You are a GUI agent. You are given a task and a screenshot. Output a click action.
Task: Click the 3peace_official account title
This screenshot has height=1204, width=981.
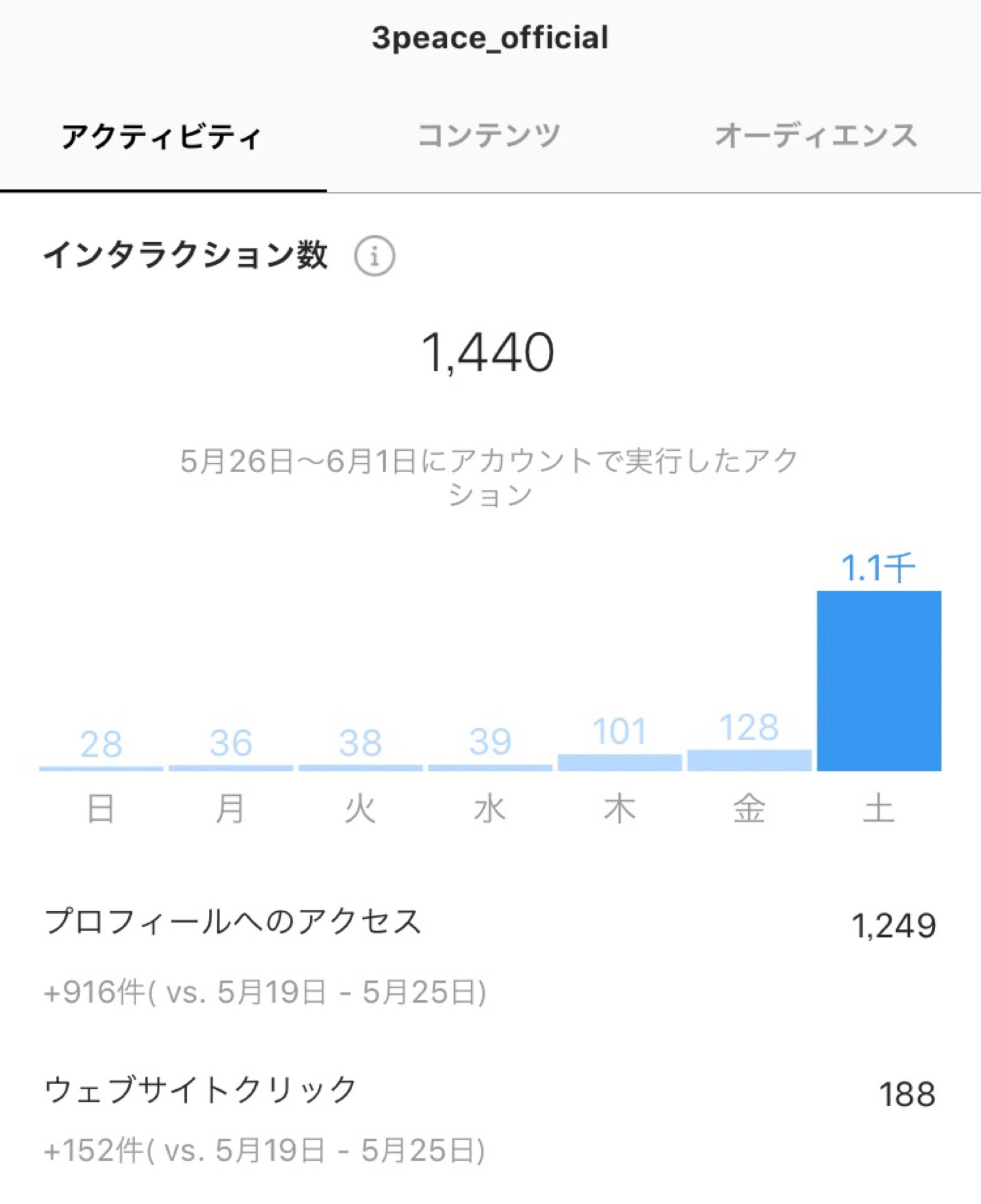pyautogui.click(x=490, y=36)
